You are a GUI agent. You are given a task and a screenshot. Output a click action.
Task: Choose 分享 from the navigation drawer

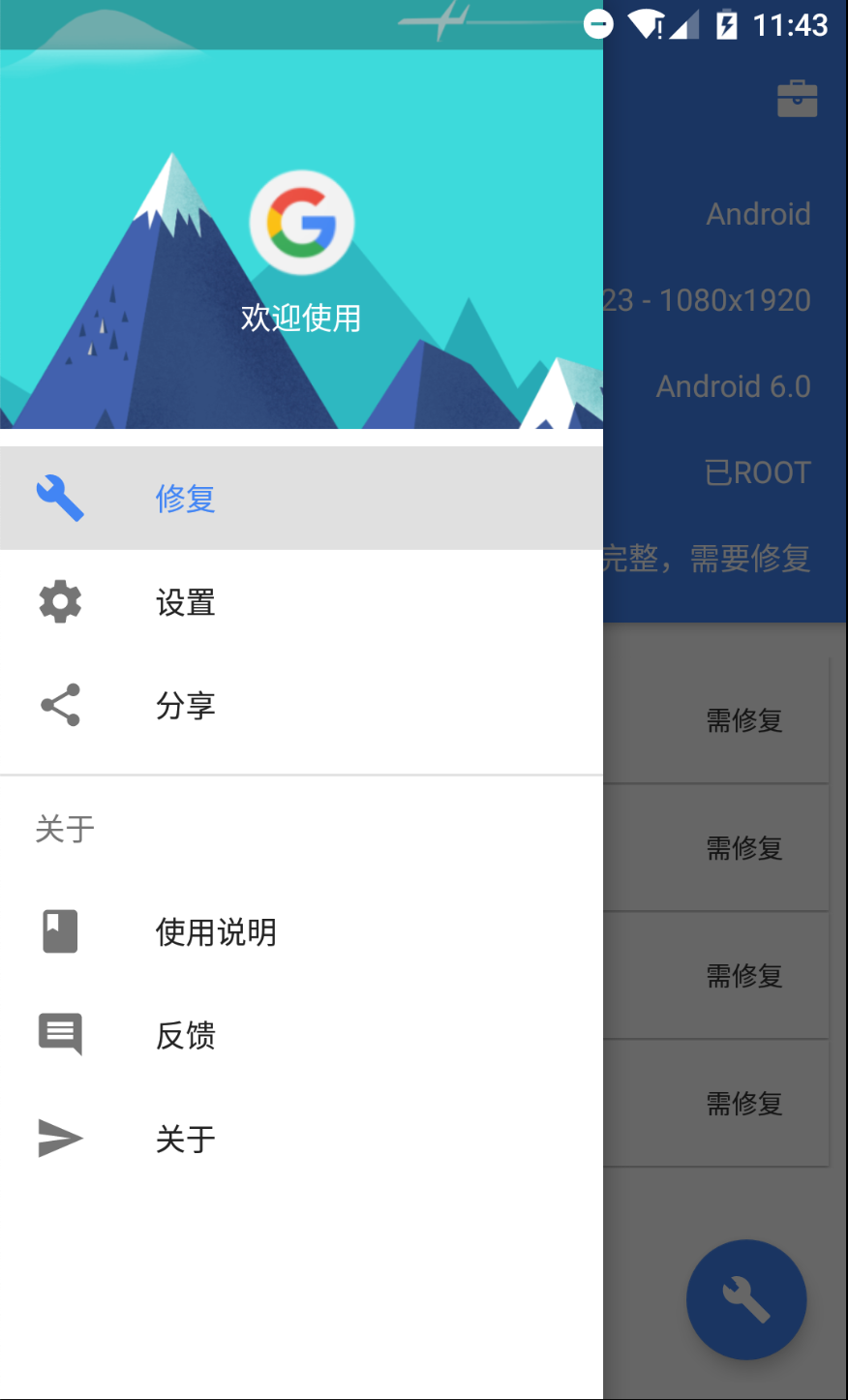pos(184,705)
